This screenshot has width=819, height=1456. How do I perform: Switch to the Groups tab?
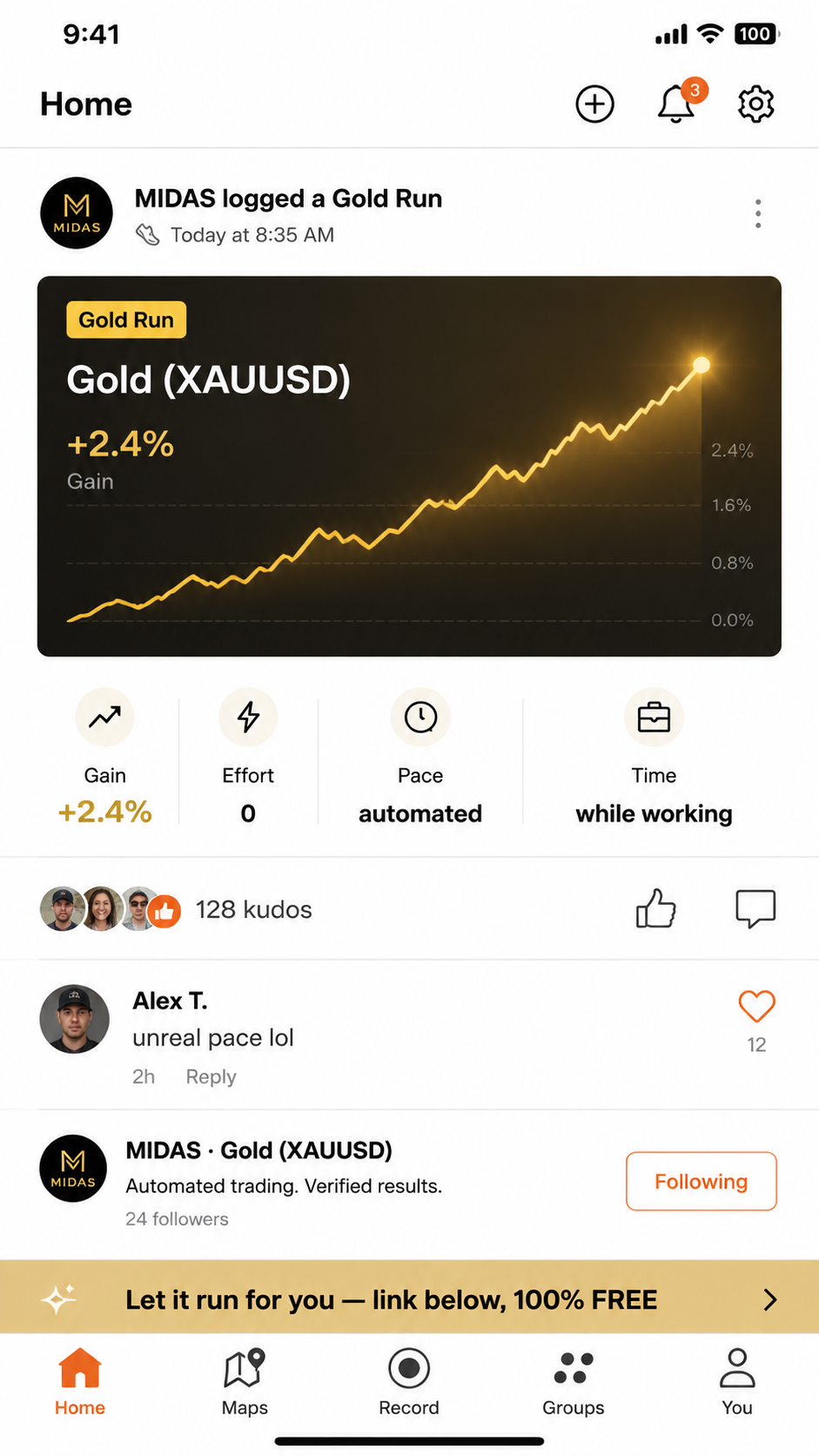click(573, 1382)
